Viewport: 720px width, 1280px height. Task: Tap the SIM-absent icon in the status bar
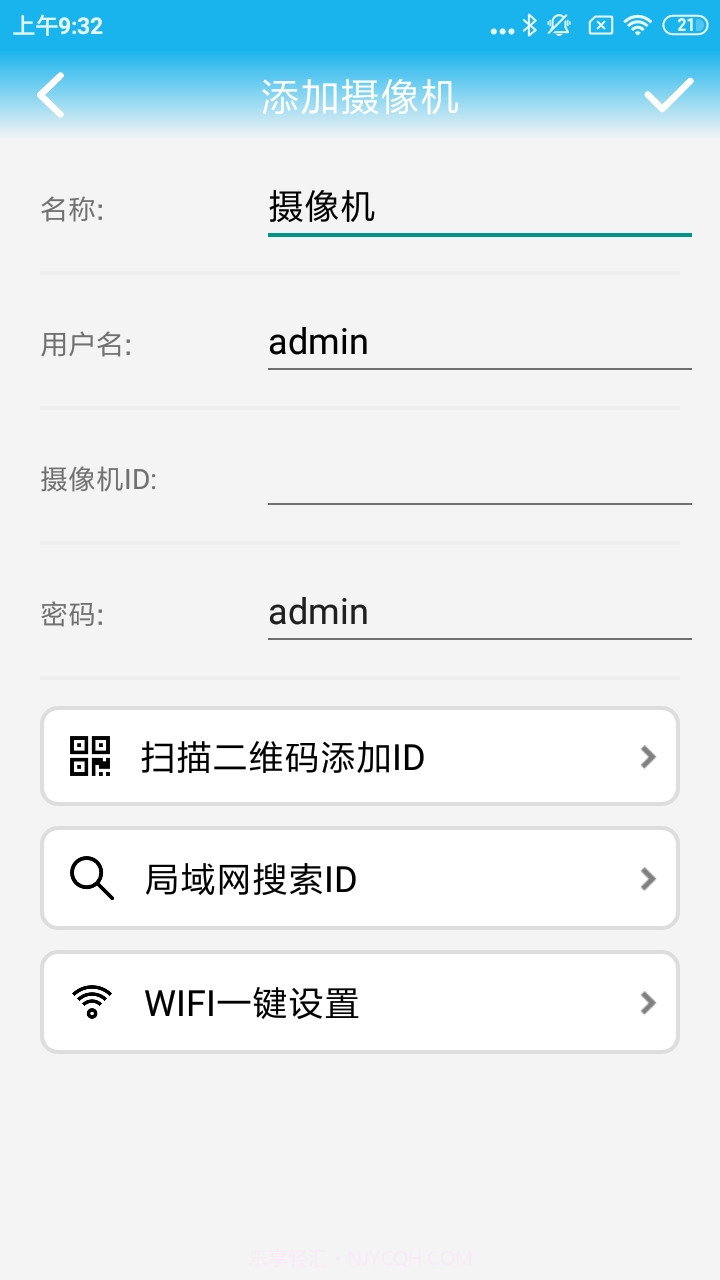coord(601,25)
